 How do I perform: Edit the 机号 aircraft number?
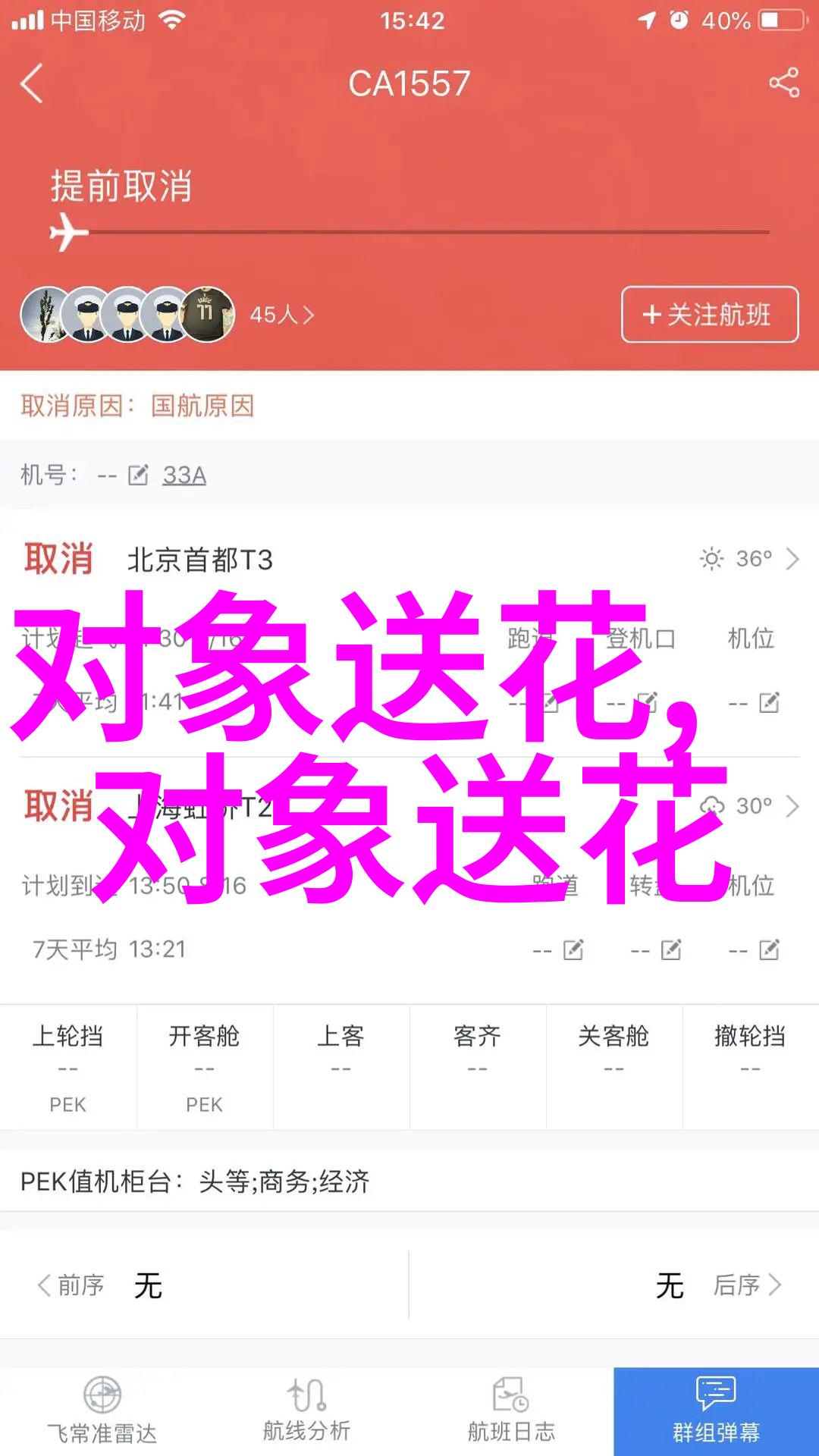coord(138,475)
